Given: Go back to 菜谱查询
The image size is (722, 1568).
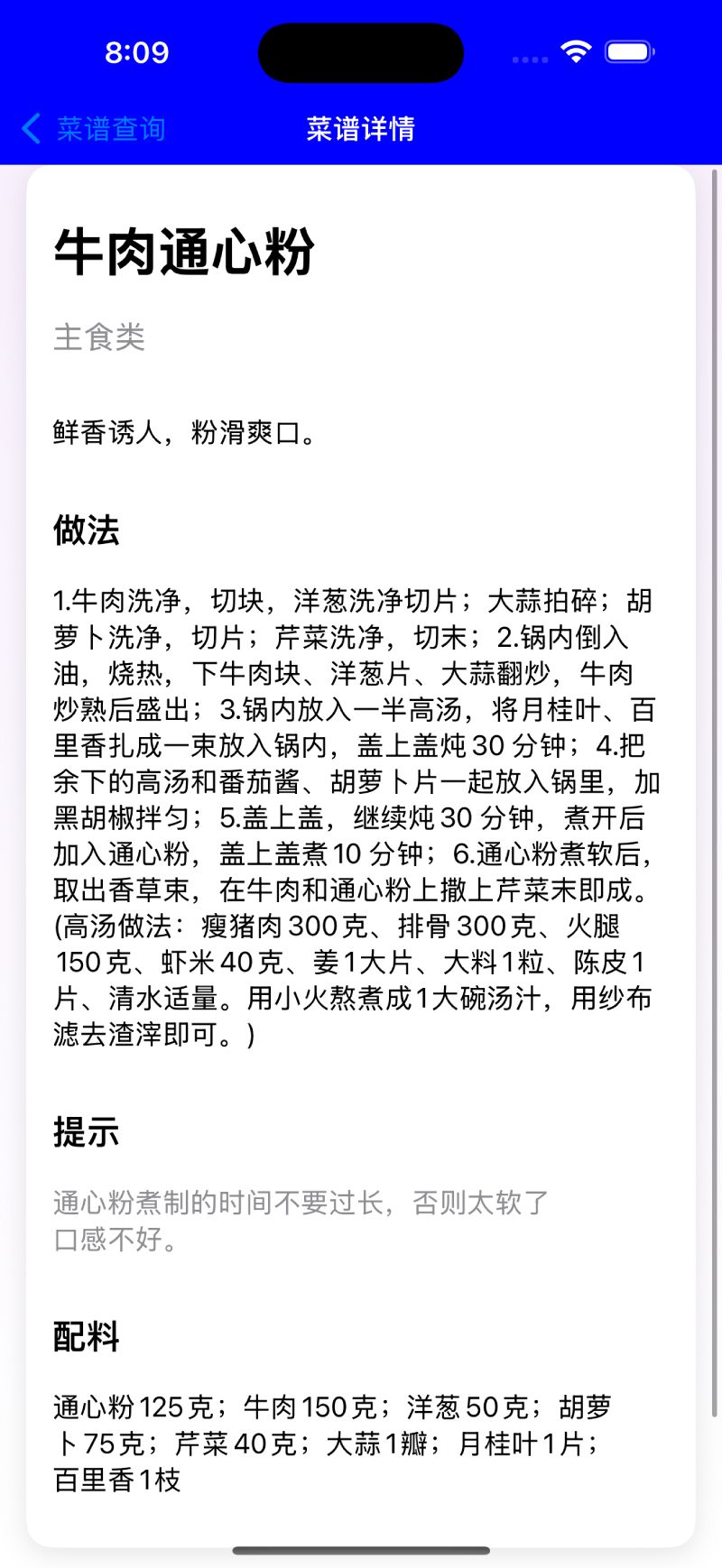Looking at the screenshot, I should (93, 129).
